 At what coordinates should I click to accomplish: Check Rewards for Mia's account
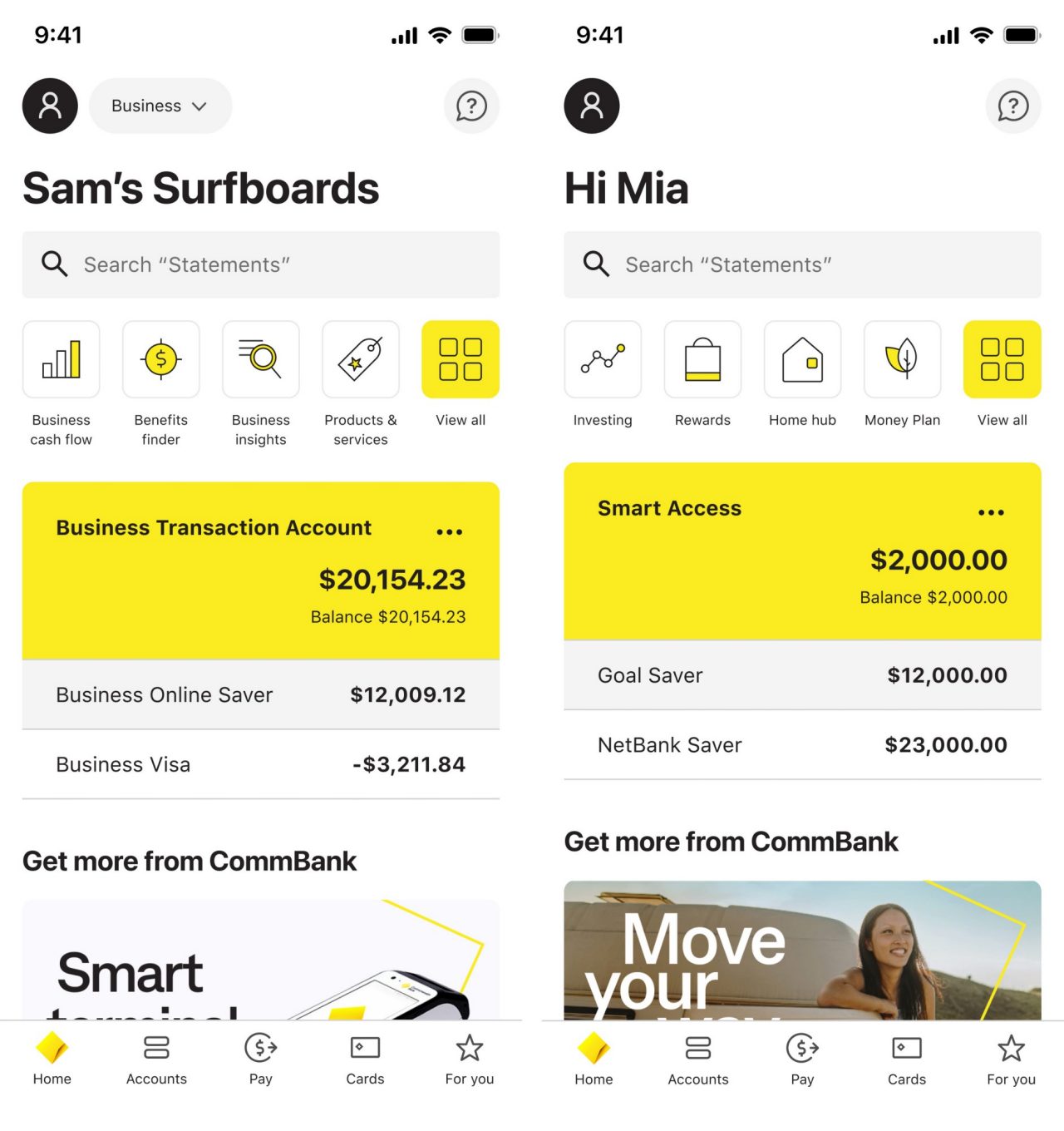(x=702, y=359)
